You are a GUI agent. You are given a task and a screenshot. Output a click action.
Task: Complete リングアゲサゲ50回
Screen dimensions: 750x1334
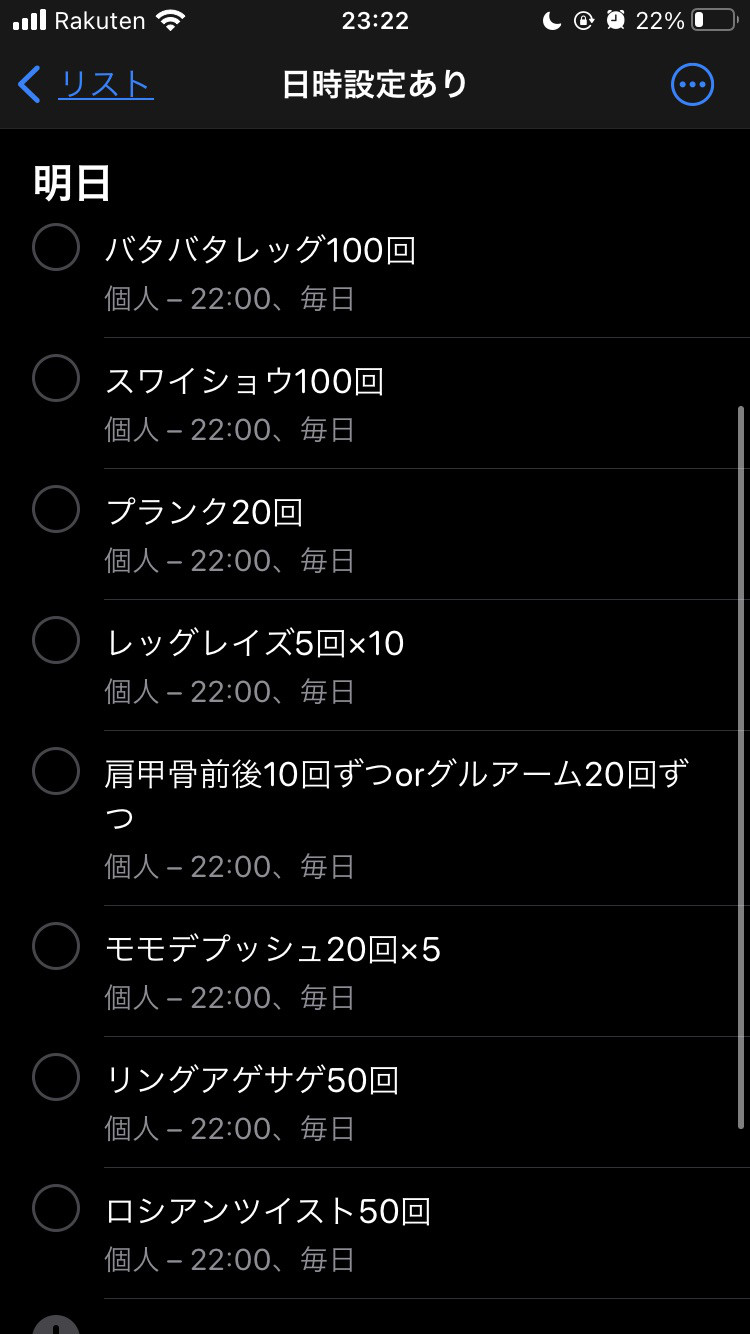(x=56, y=1077)
